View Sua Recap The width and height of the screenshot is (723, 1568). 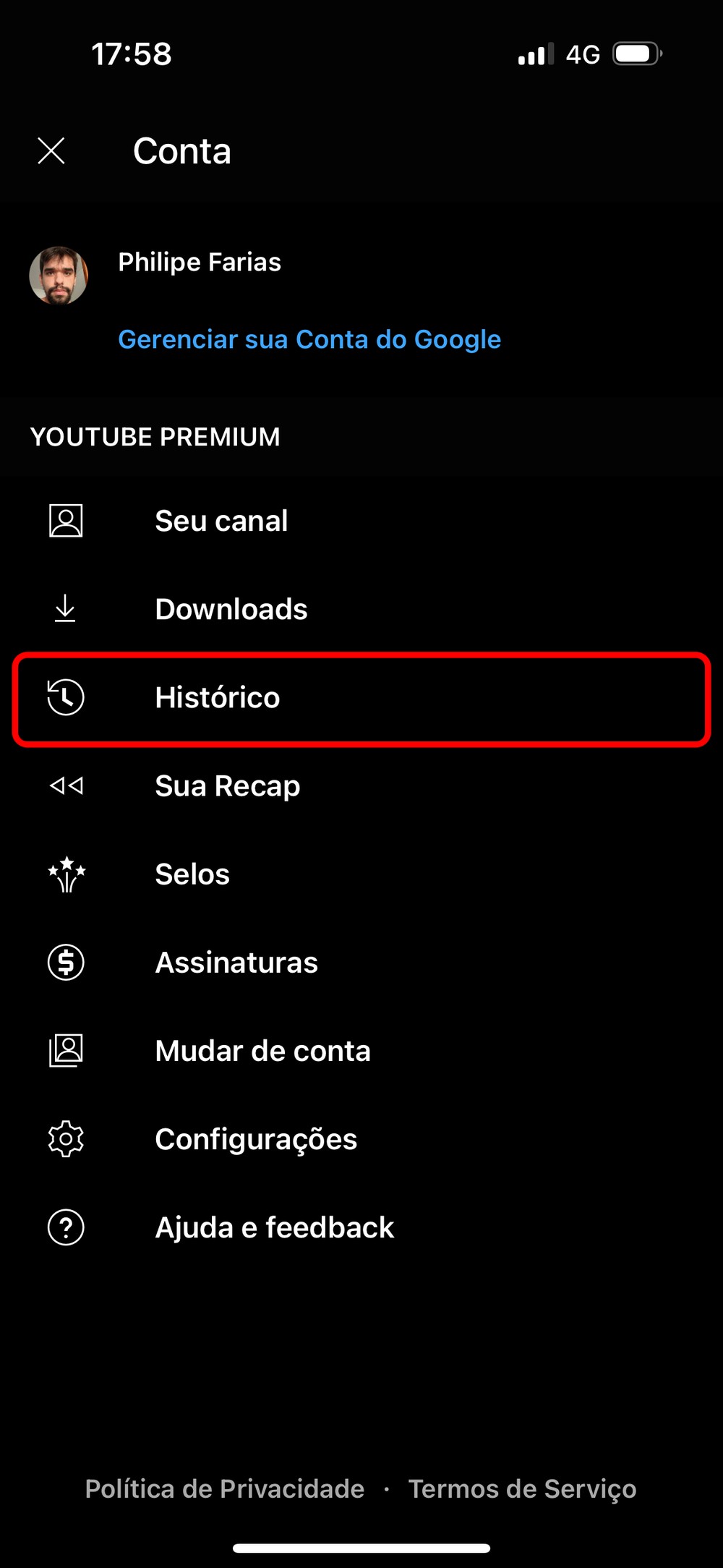click(x=228, y=786)
